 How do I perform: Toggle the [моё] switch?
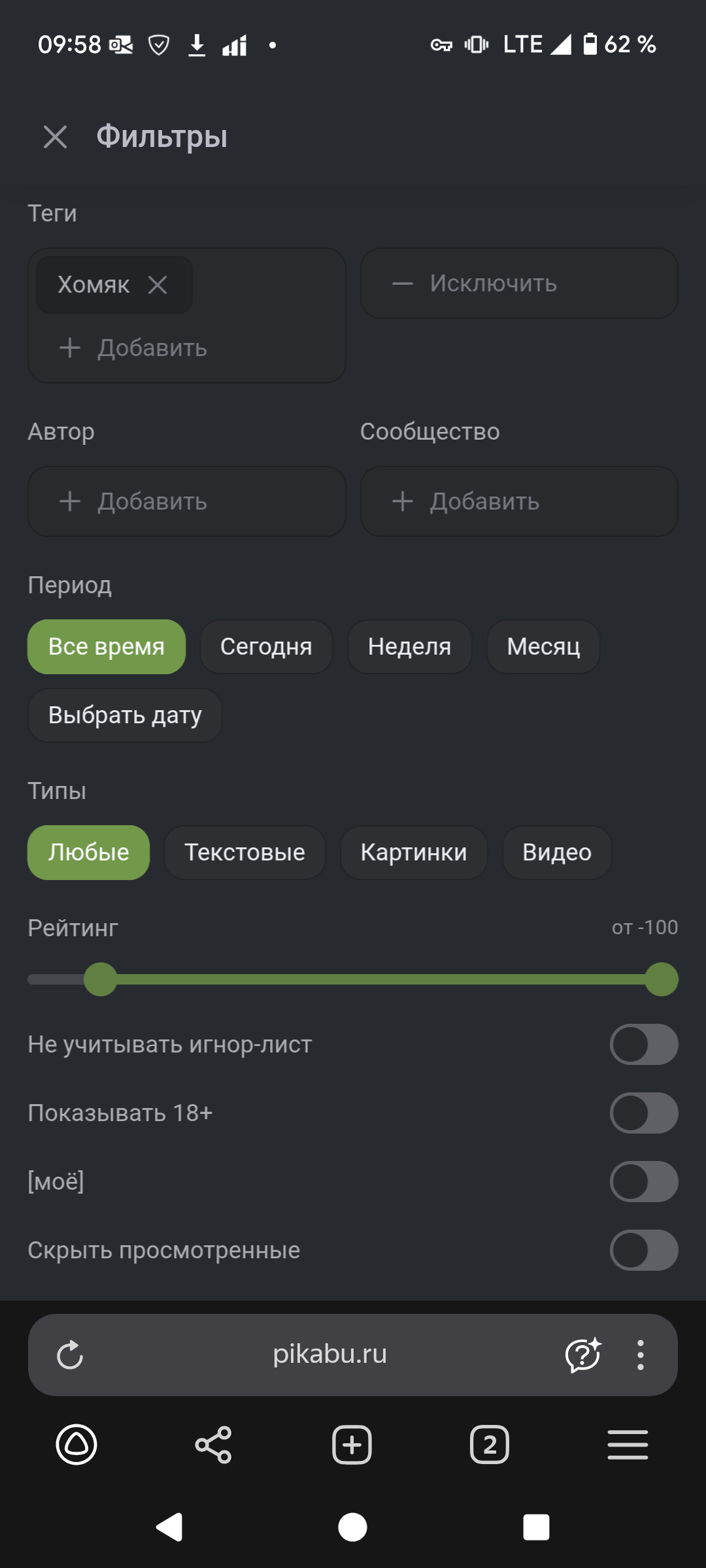[x=643, y=1182]
